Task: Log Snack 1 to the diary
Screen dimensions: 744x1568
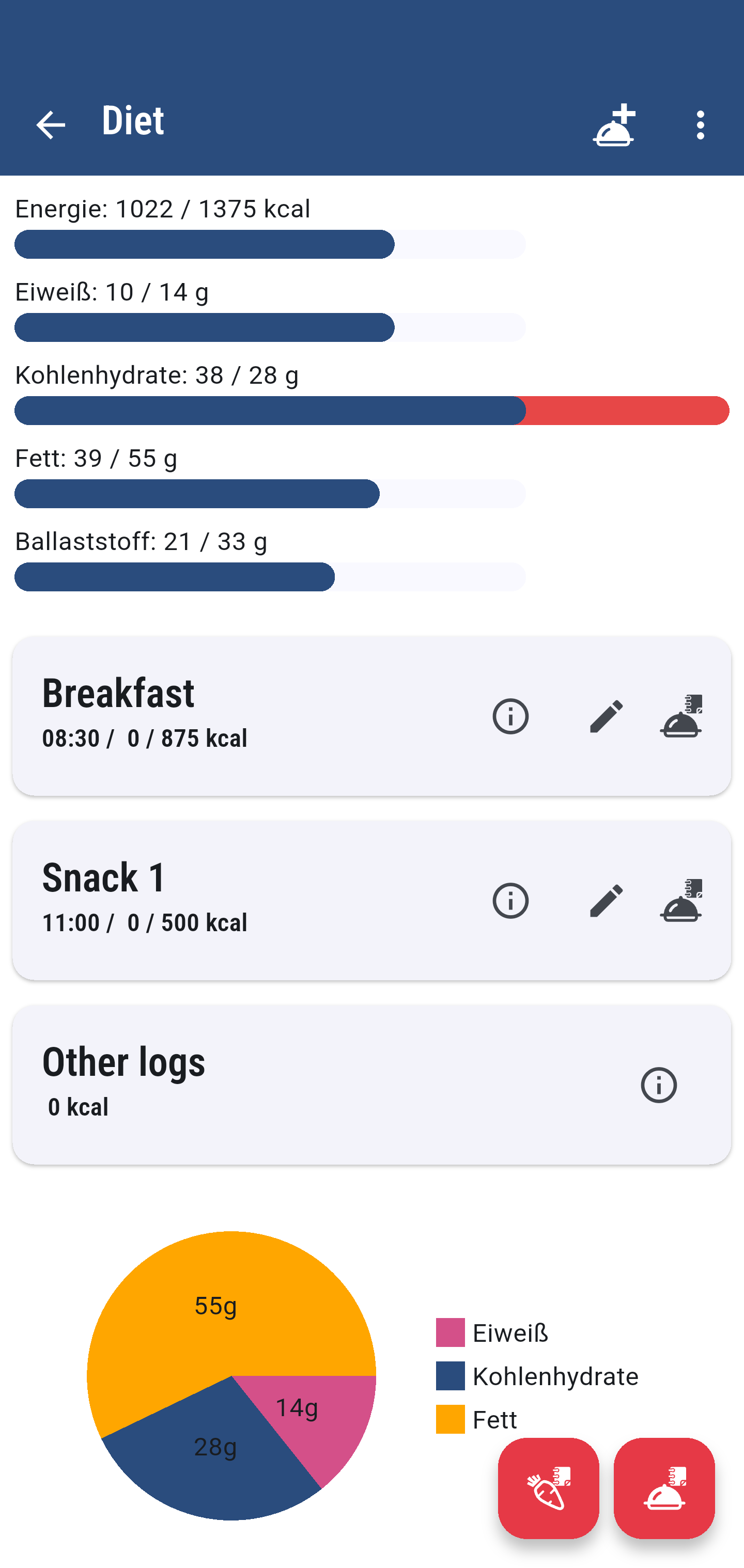Action: click(680, 900)
